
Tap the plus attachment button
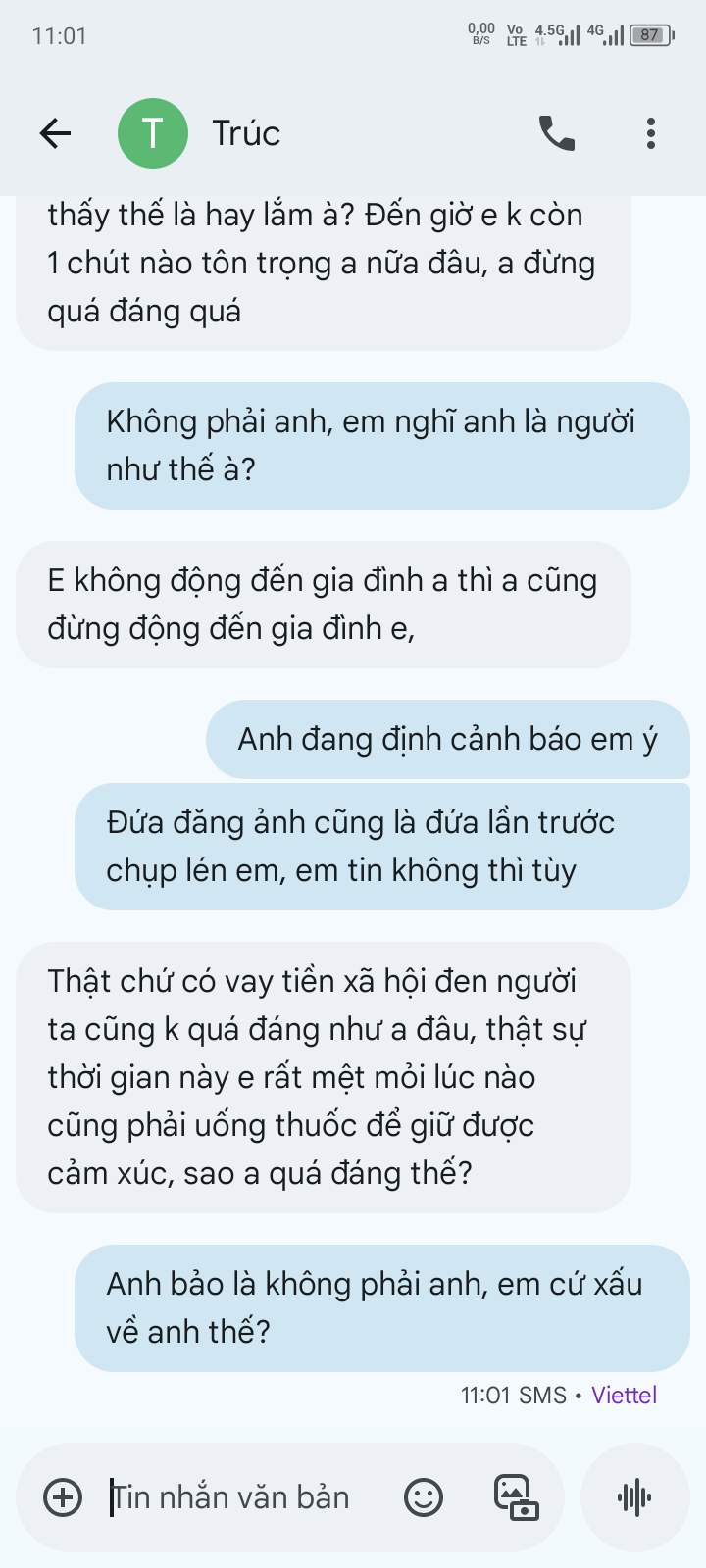point(63,1497)
